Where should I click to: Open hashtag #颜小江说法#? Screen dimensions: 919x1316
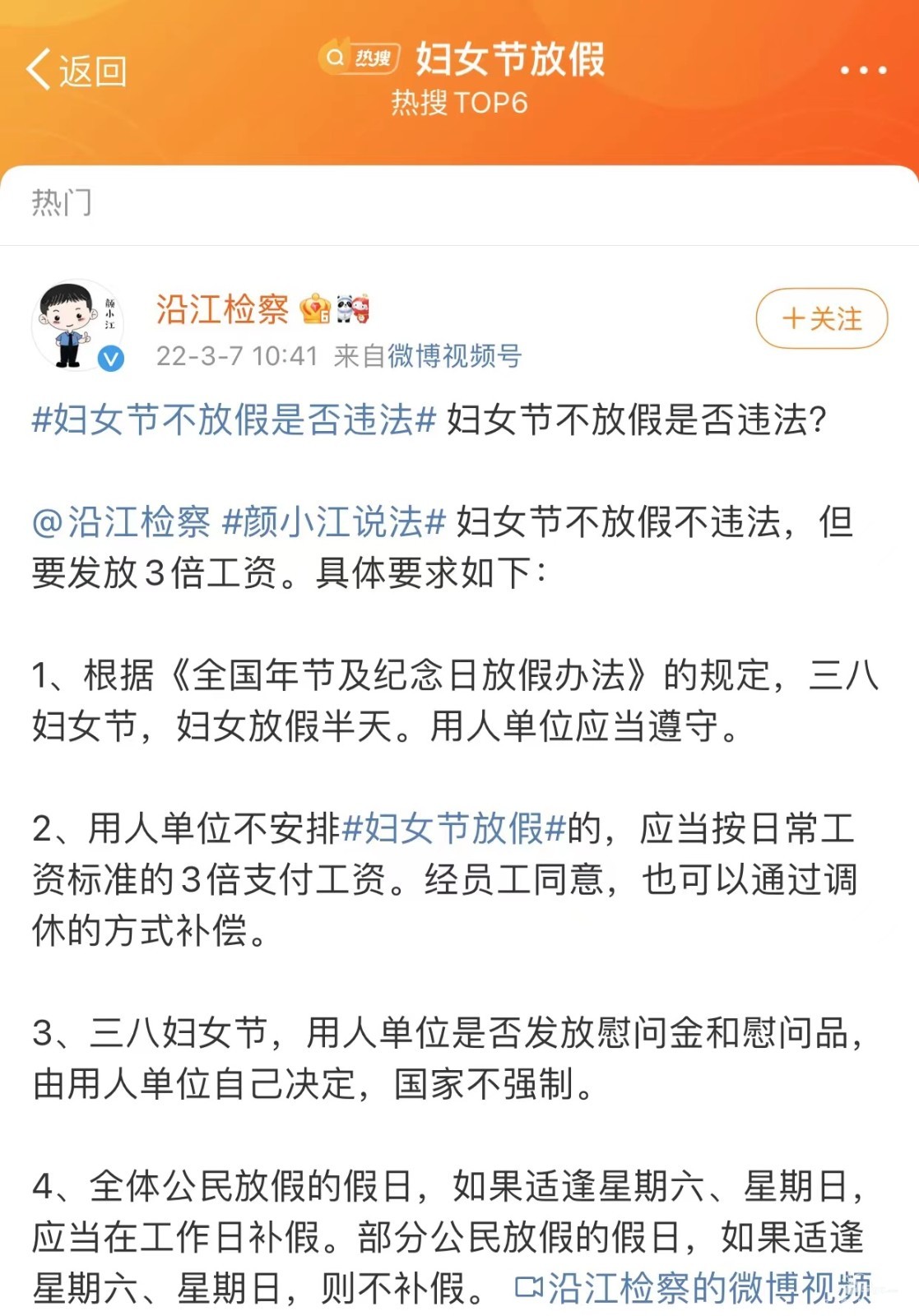tap(334, 522)
